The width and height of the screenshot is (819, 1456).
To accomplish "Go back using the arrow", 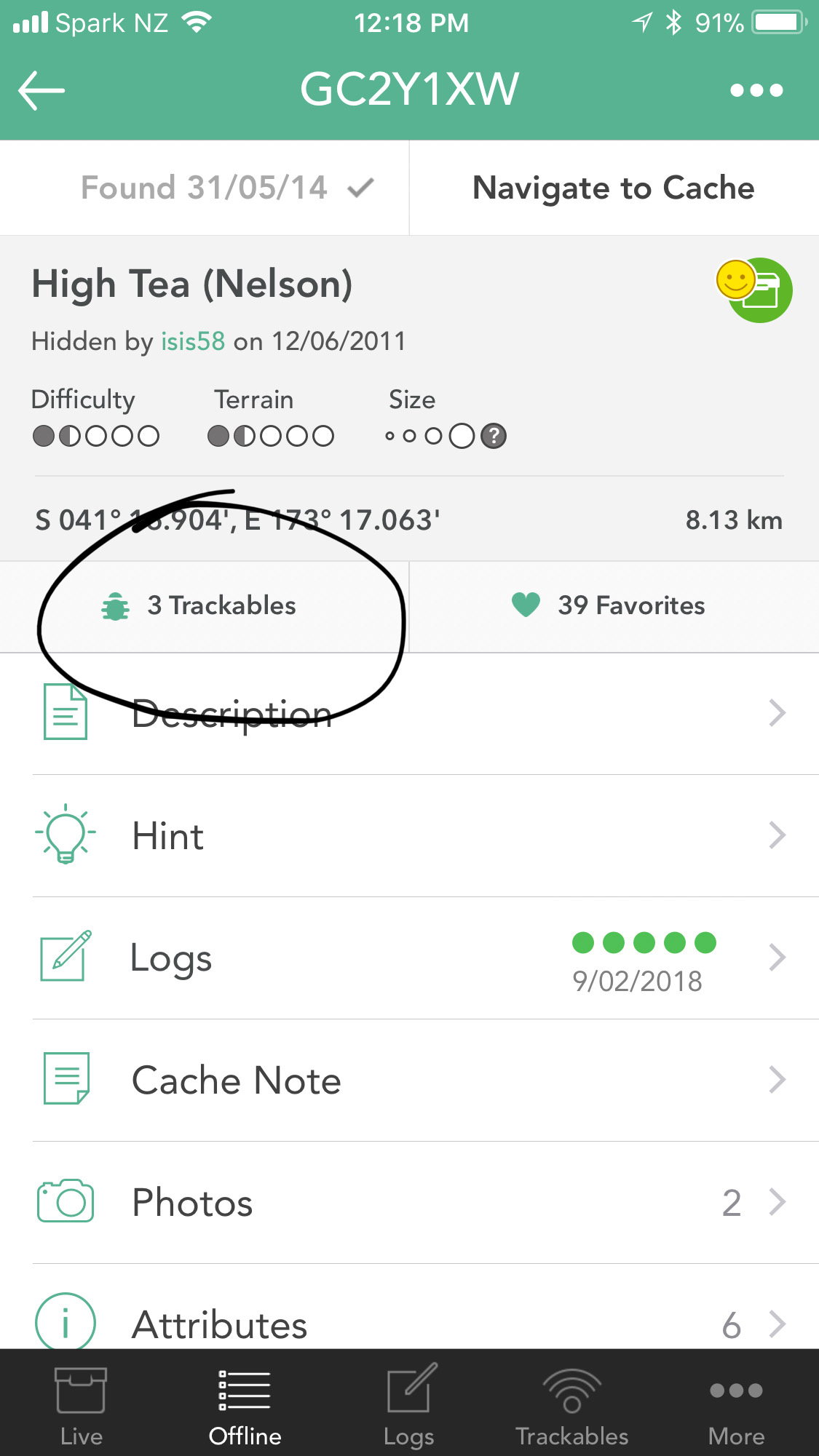I will click(x=41, y=90).
